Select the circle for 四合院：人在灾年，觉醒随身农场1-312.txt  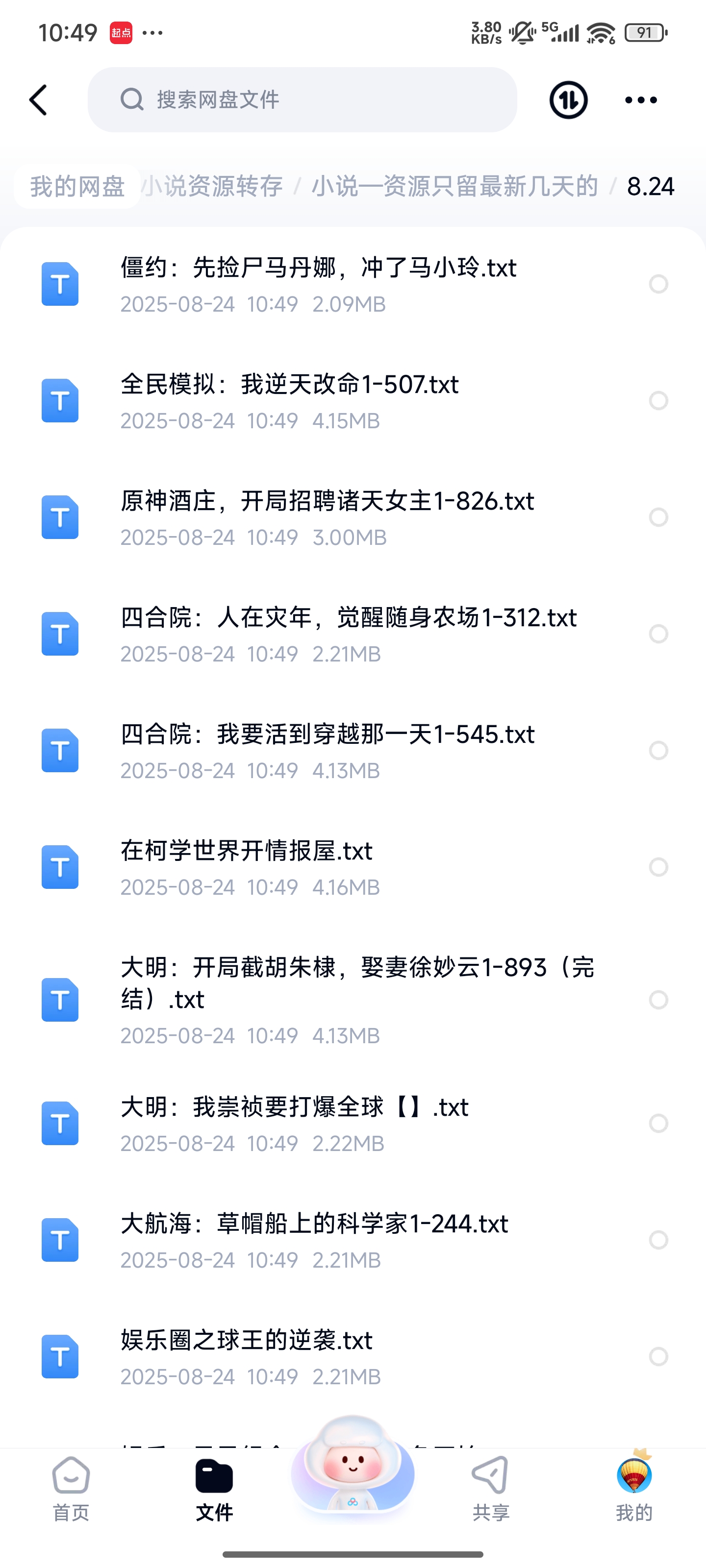coord(658,634)
